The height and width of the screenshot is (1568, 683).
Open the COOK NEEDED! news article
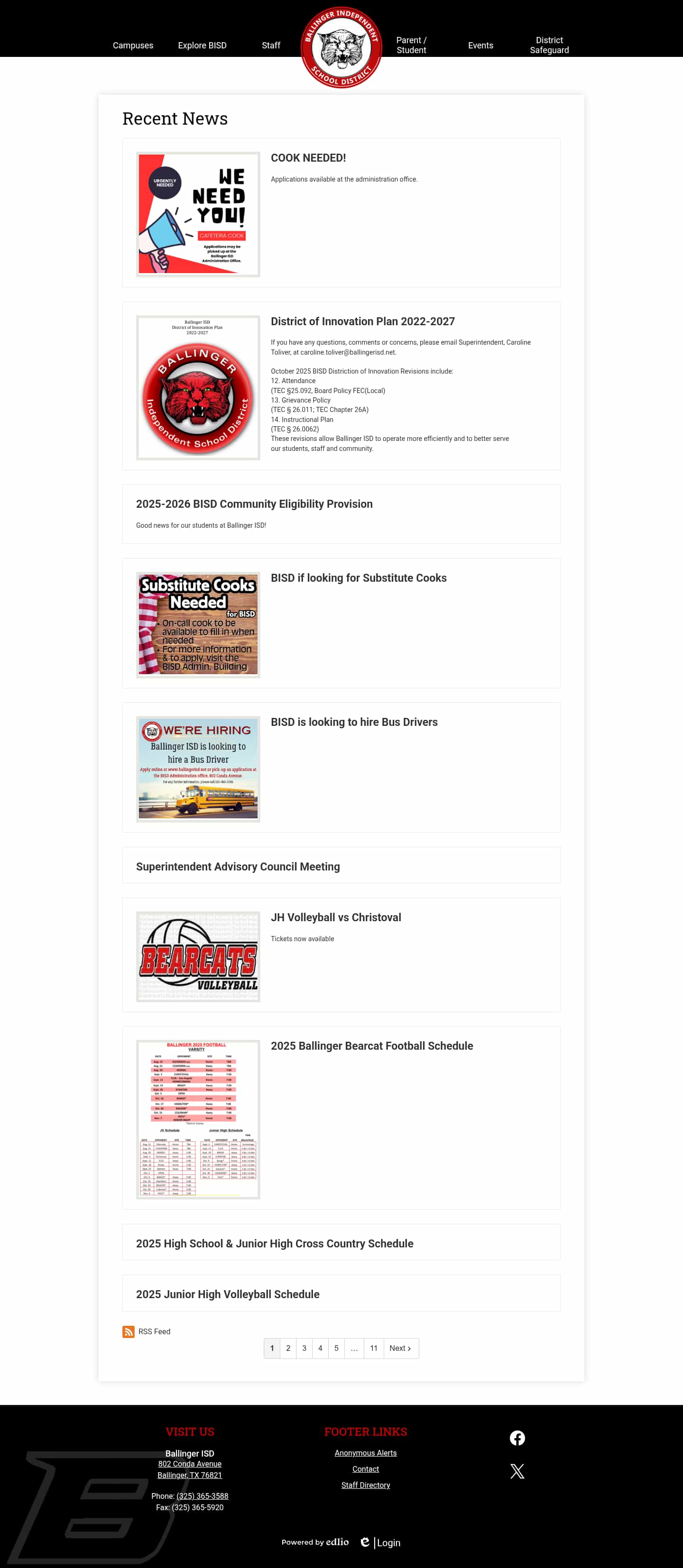pos(308,158)
